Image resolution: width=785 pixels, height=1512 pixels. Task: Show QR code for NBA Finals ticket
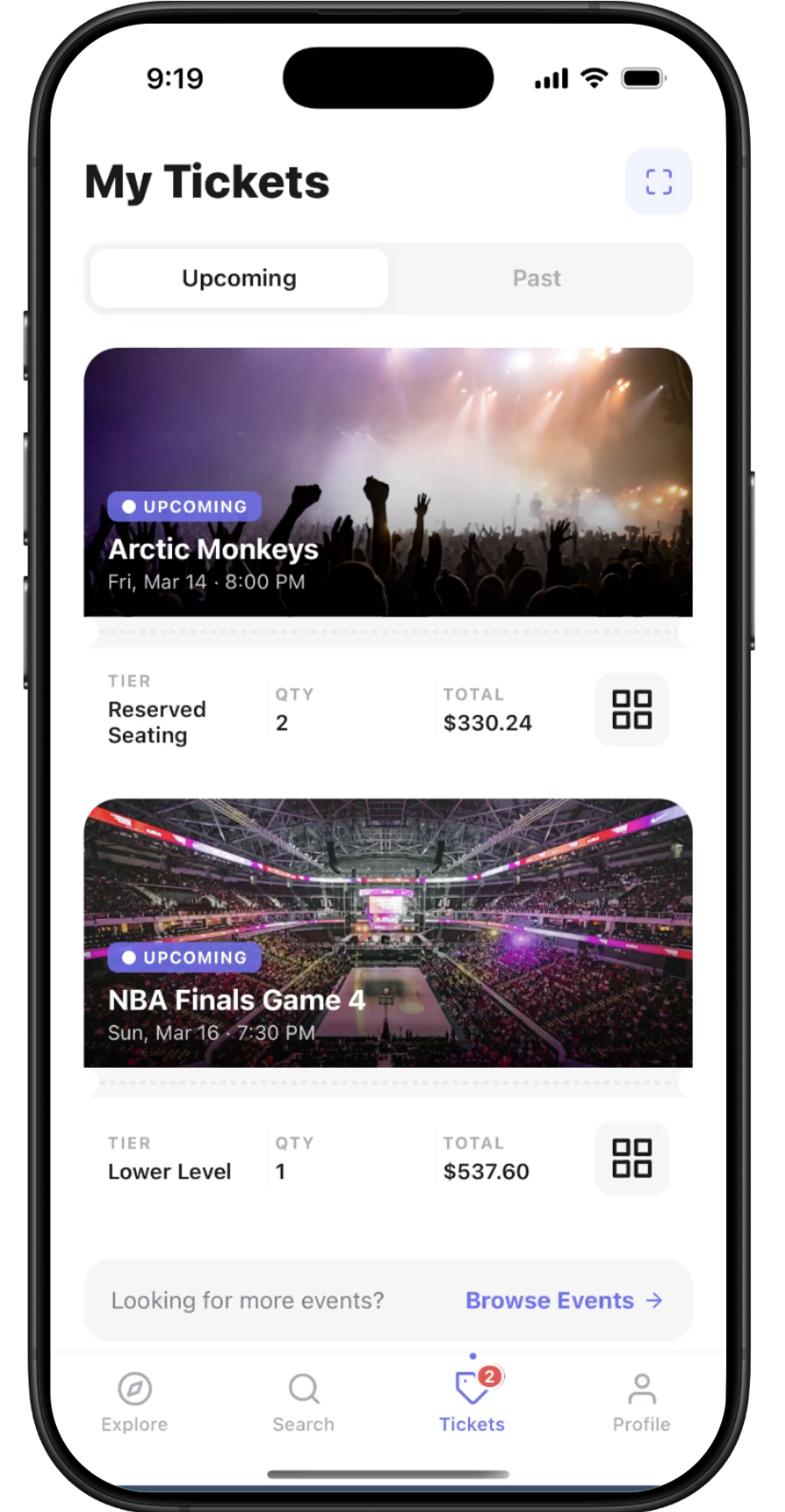[632, 1158]
